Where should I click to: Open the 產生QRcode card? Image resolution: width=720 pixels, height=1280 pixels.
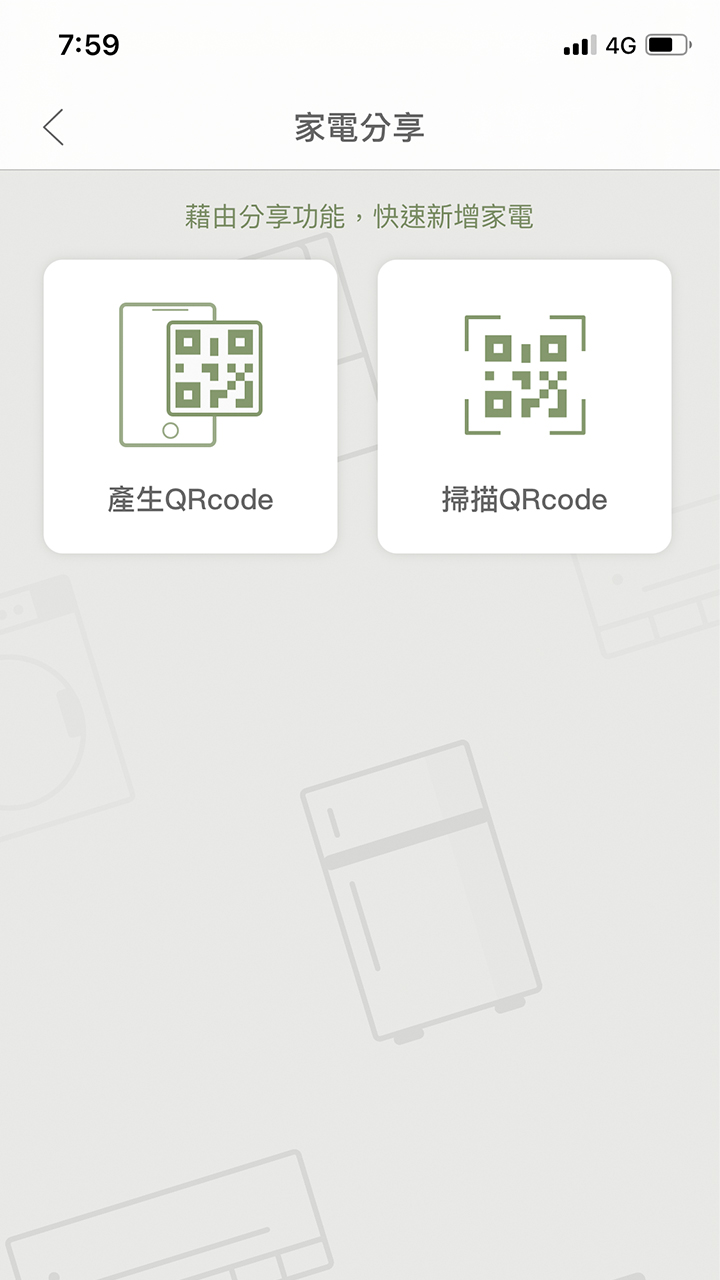pos(189,405)
